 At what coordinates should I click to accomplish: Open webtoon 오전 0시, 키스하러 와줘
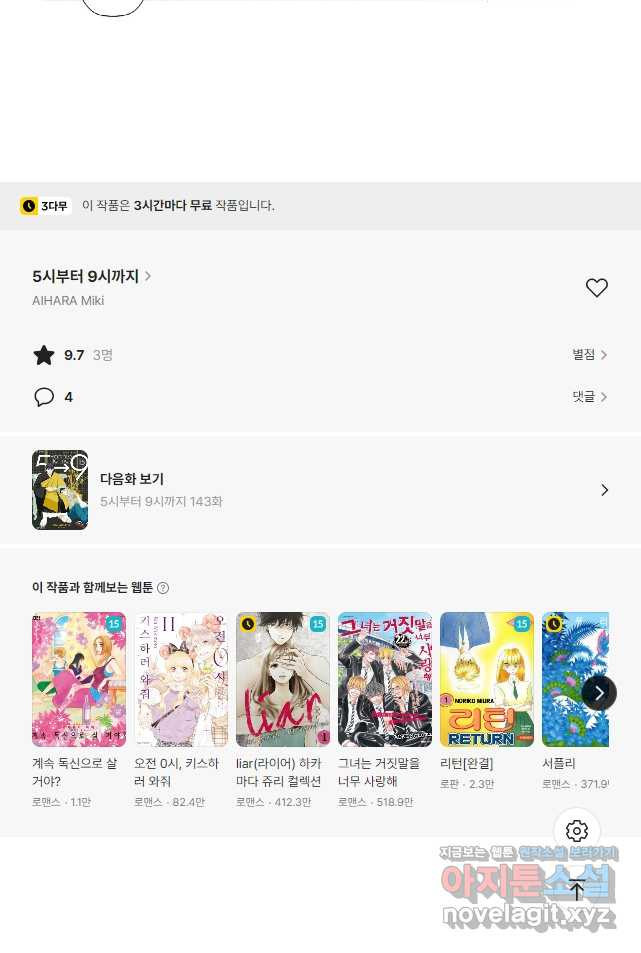point(181,680)
